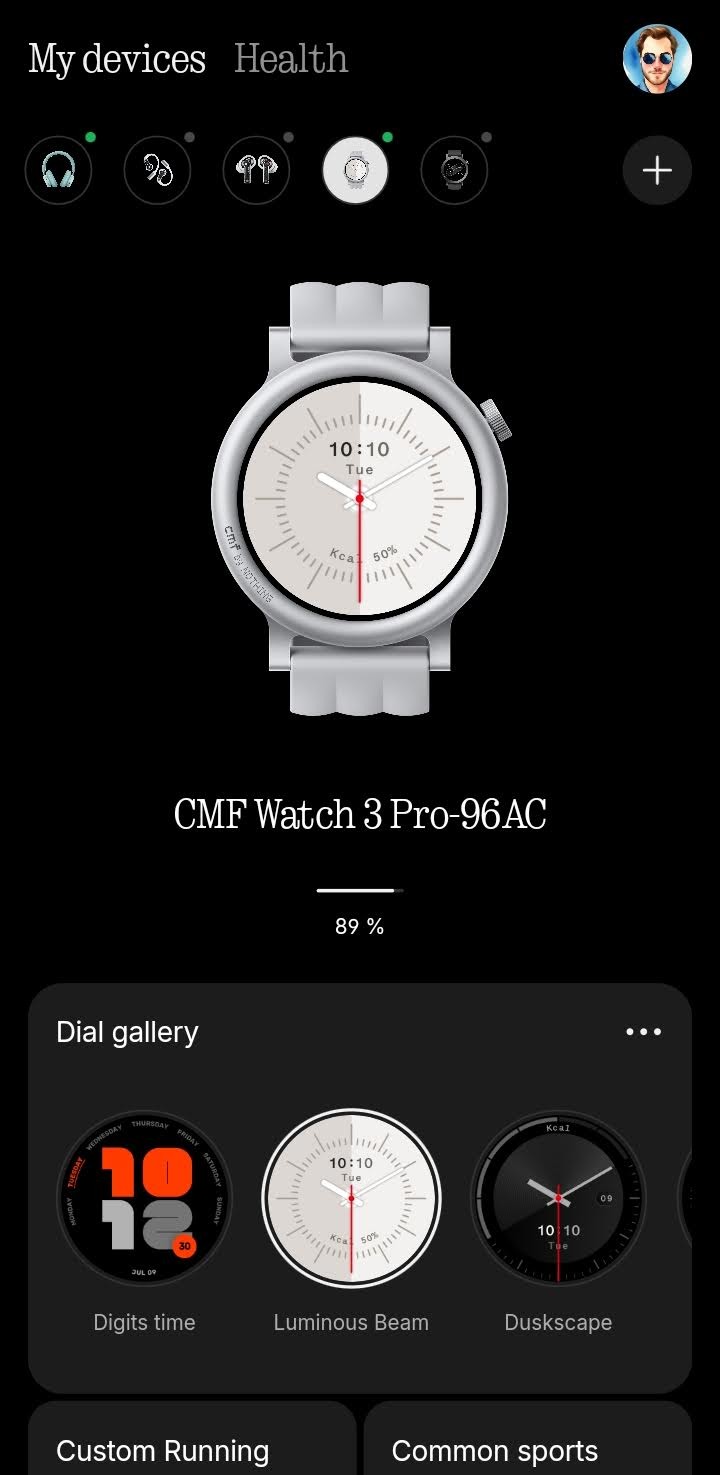
Task: Add a new device
Action: tap(657, 171)
